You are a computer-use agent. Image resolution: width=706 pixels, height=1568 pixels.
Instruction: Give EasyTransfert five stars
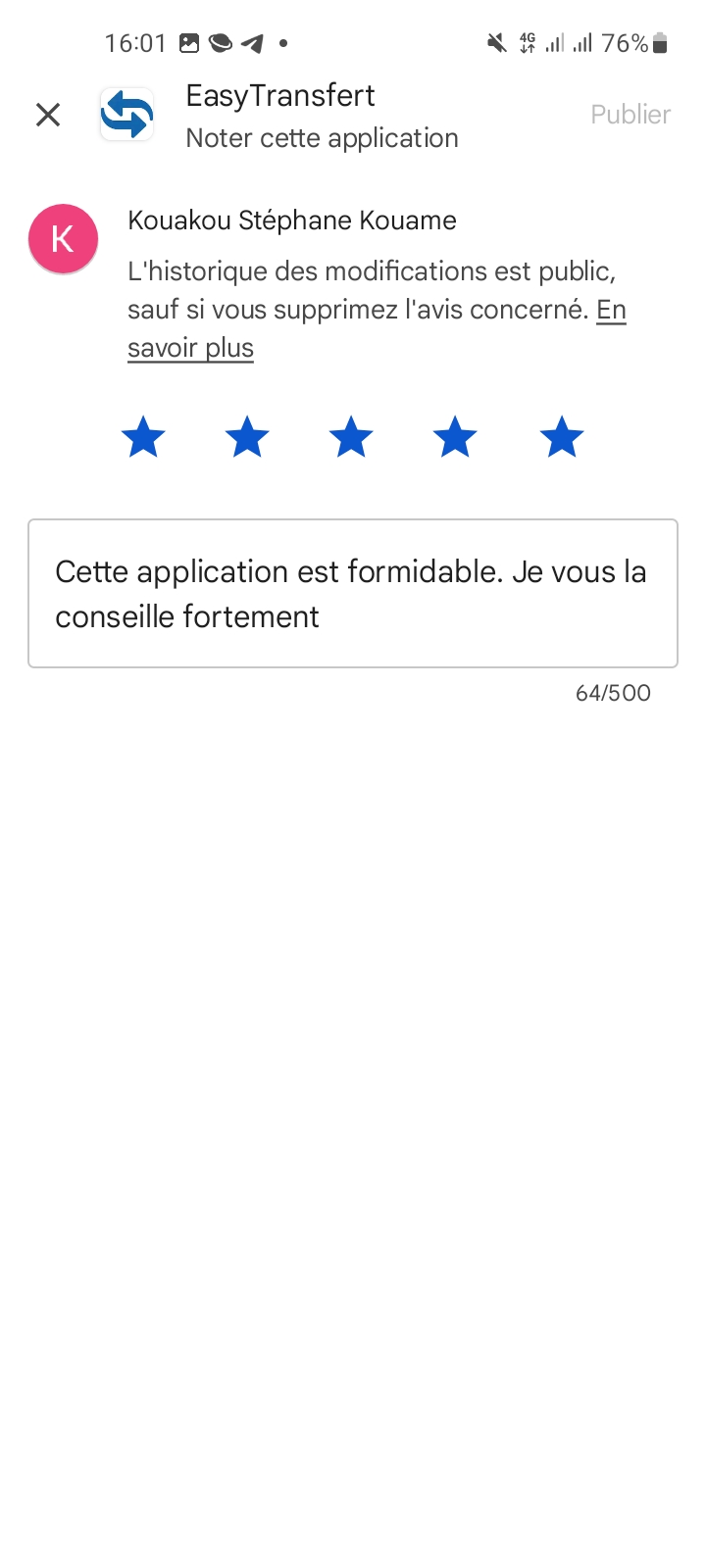[x=561, y=437]
